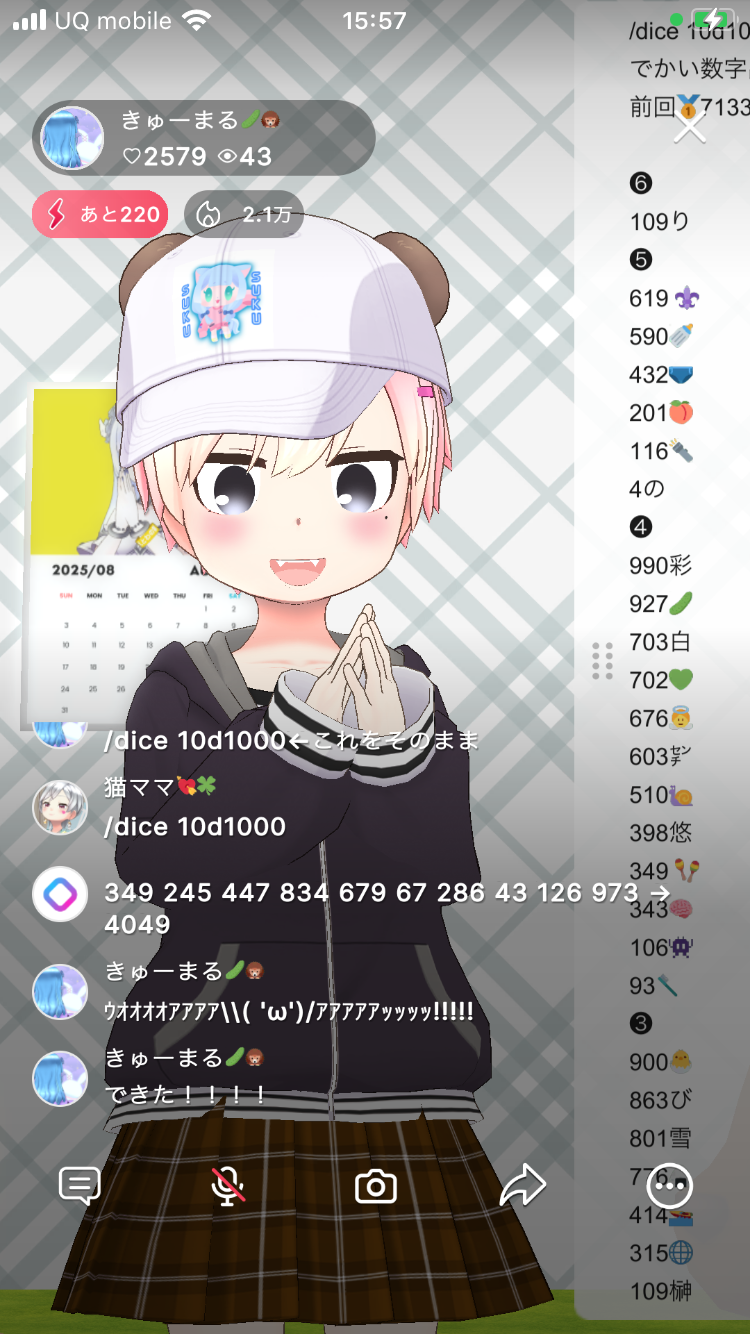The width and height of the screenshot is (750, 1334).
Task: Unmute the microphone
Action: pyautogui.click(x=228, y=1186)
